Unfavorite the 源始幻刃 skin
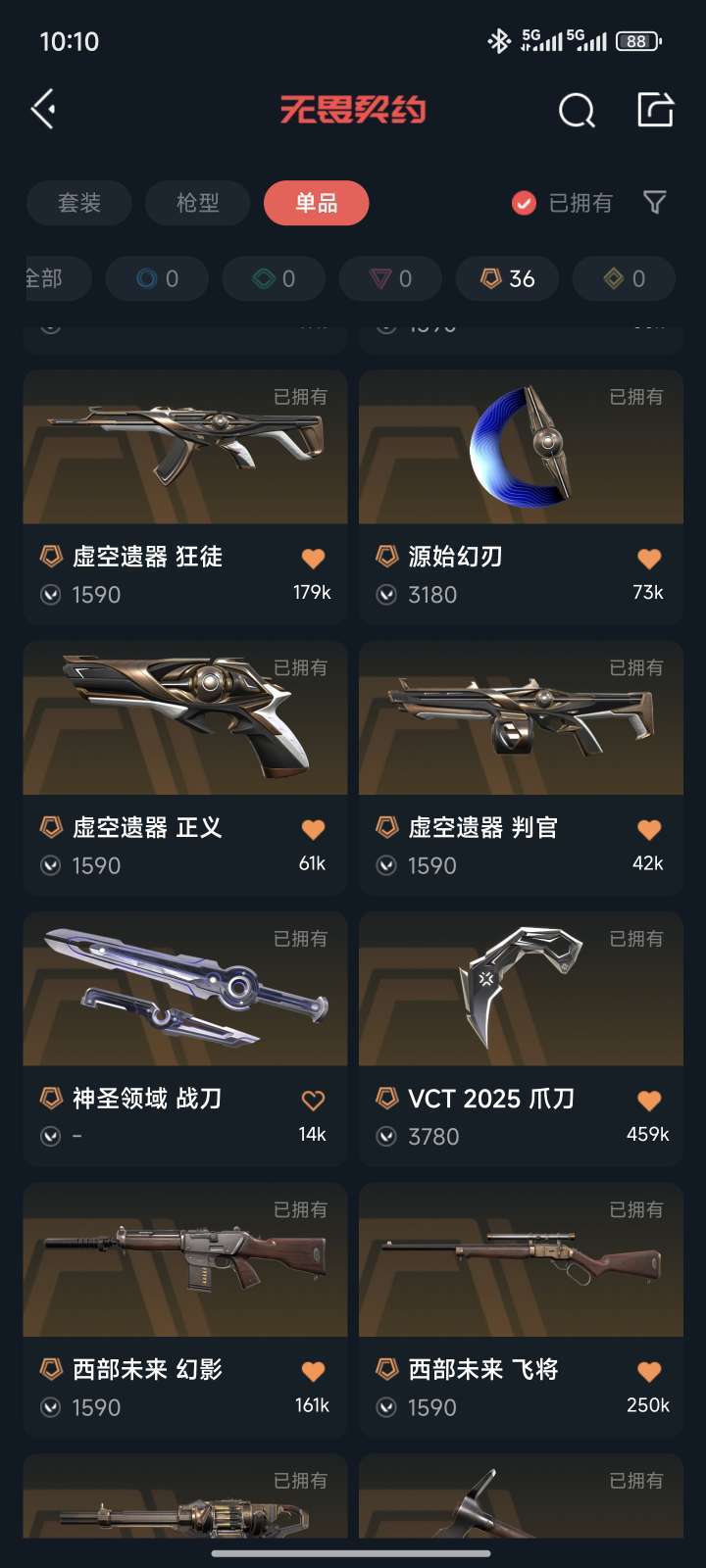The height and width of the screenshot is (1568, 706). (648, 558)
